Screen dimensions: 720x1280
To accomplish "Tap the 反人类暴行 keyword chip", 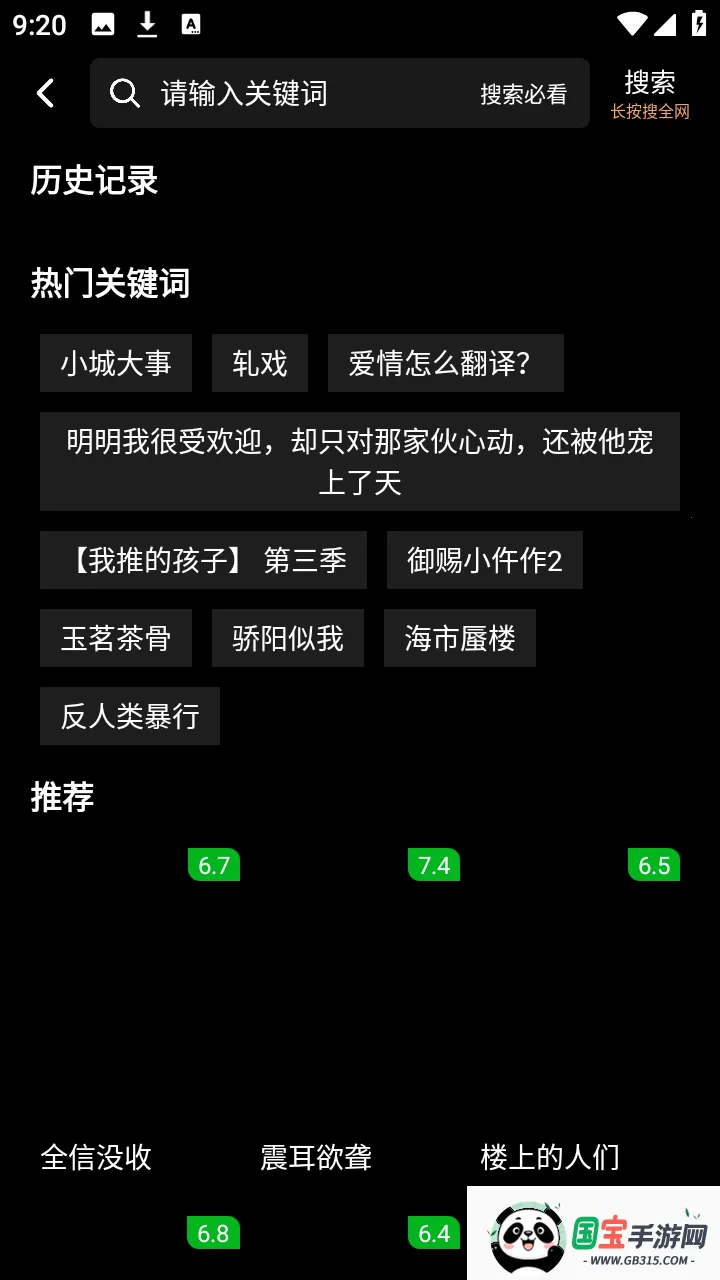I will 129,716.
